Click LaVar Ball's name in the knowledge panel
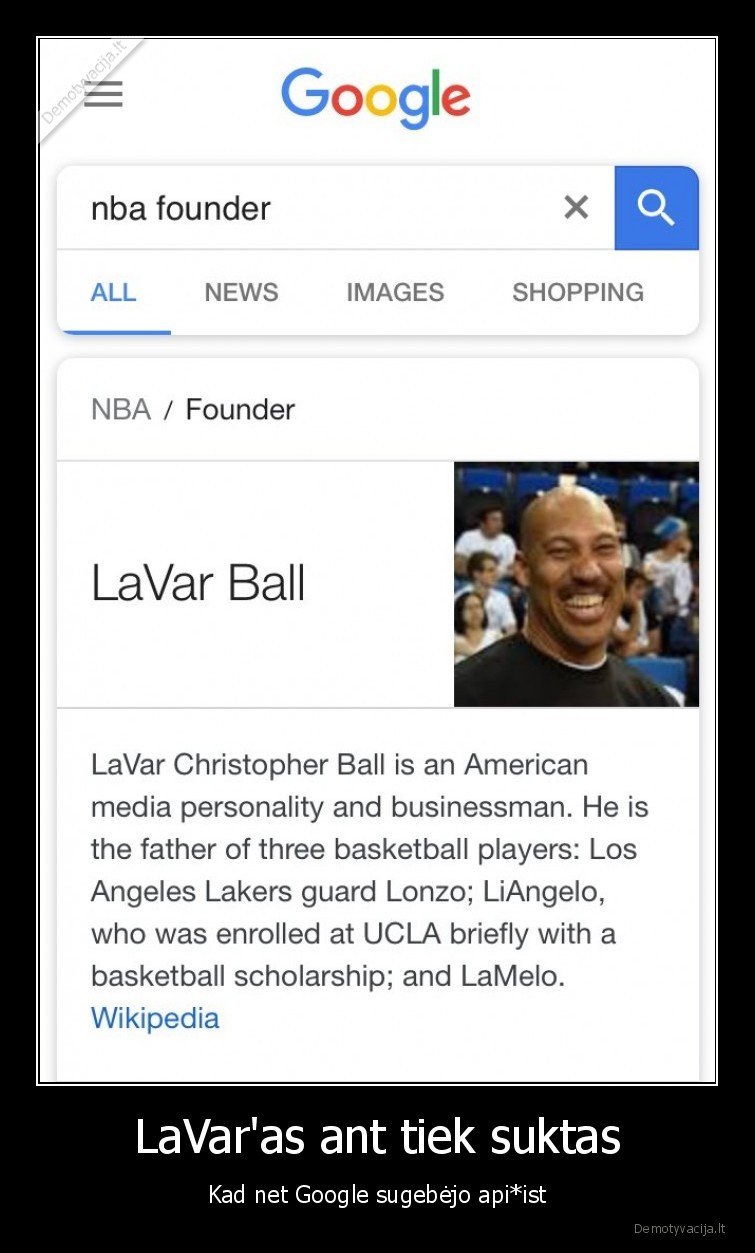This screenshot has height=1253, width=755. [x=197, y=583]
